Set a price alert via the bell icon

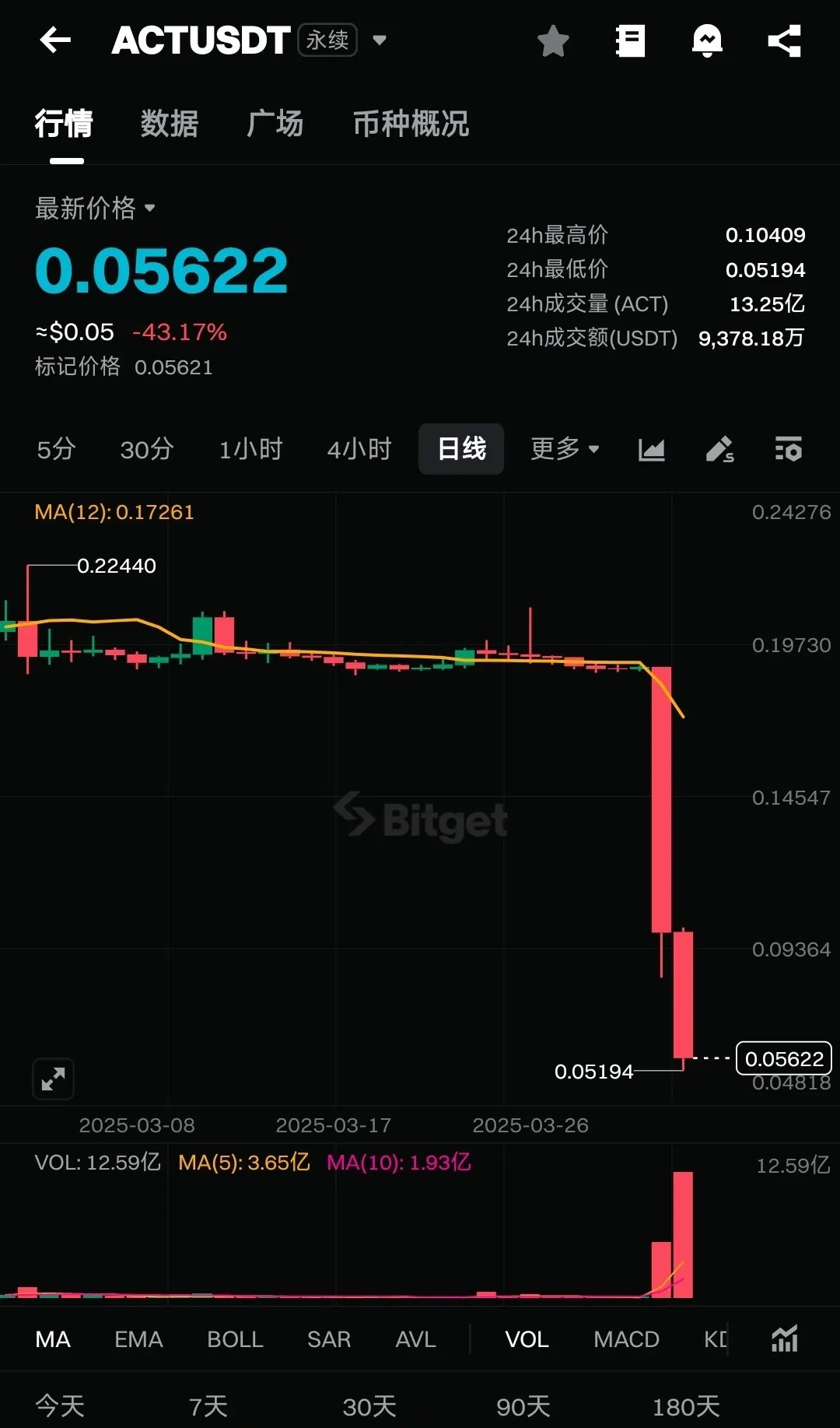click(707, 40)
